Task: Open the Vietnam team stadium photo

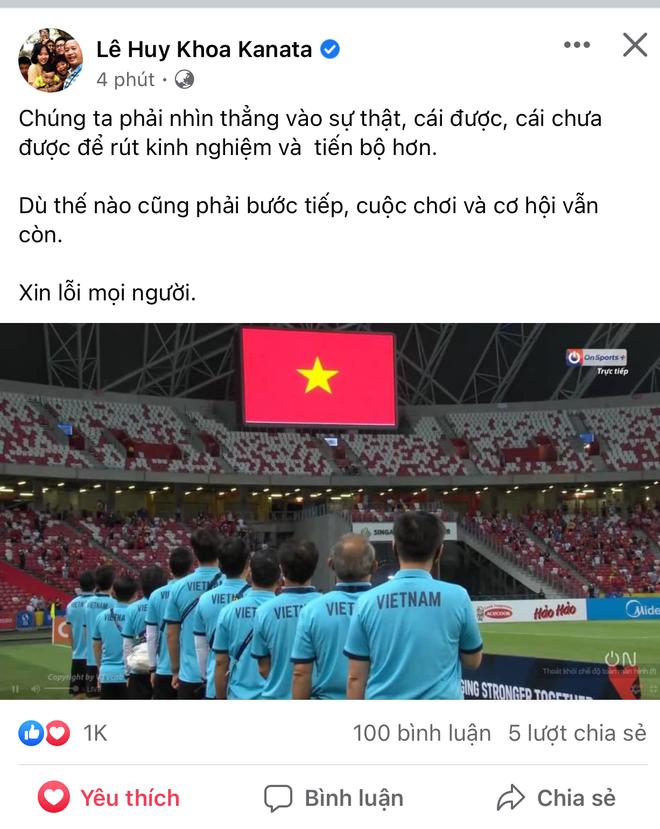Action: [x=330, y=510]
